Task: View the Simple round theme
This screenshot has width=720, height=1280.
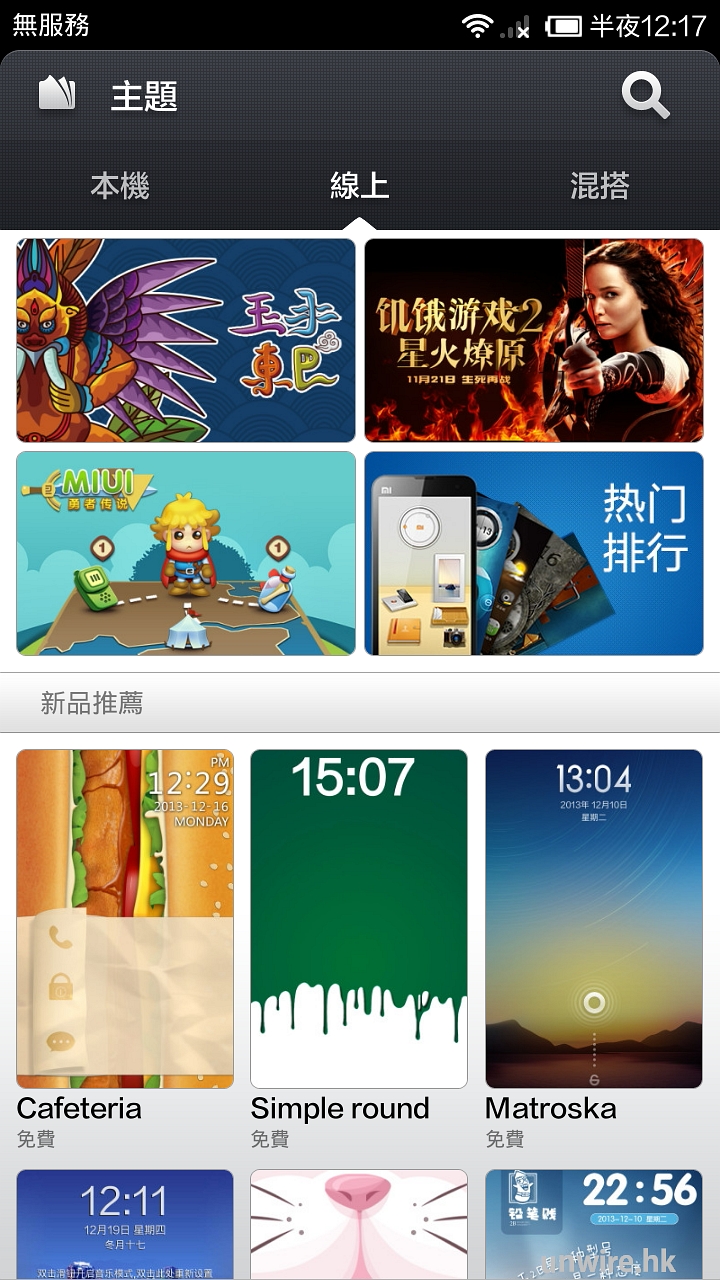Action: 359,919
